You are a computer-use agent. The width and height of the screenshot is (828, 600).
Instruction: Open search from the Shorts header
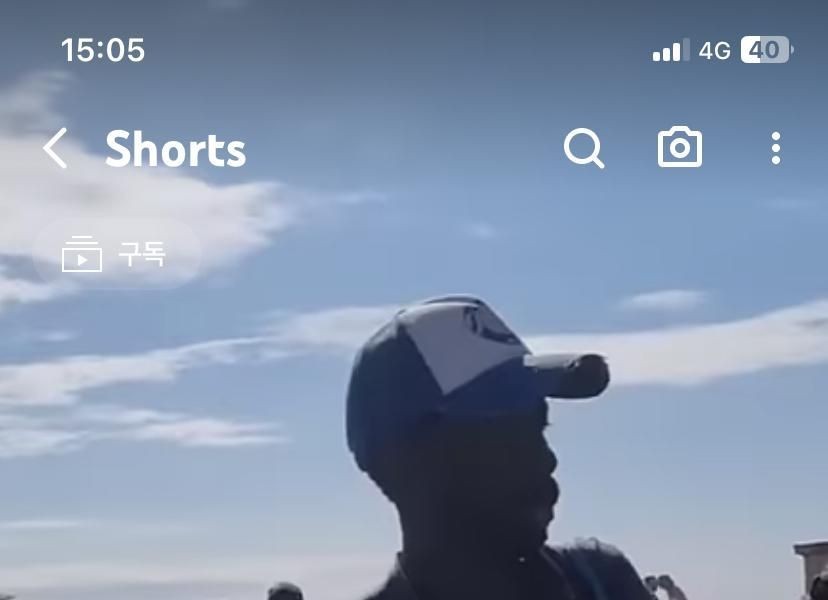pos(584,149)
